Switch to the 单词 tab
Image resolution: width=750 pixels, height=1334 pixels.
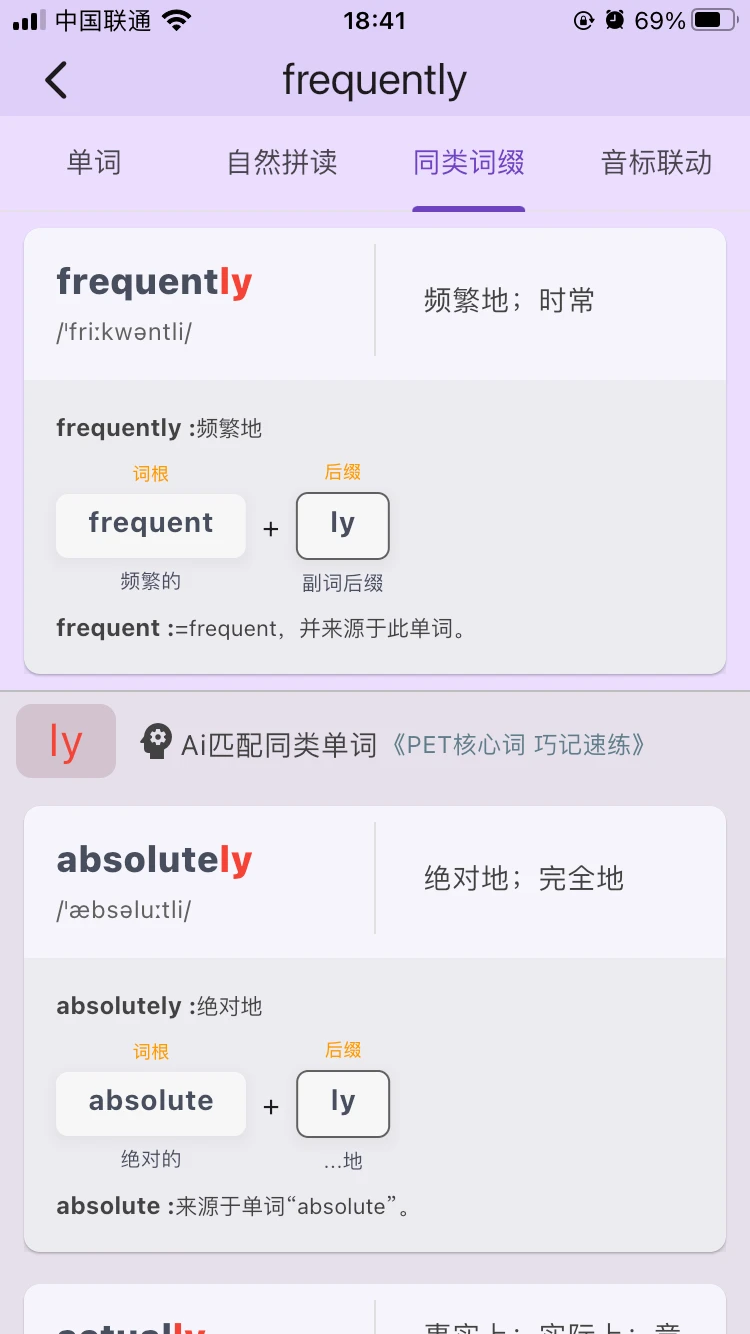tap(94, 163)
